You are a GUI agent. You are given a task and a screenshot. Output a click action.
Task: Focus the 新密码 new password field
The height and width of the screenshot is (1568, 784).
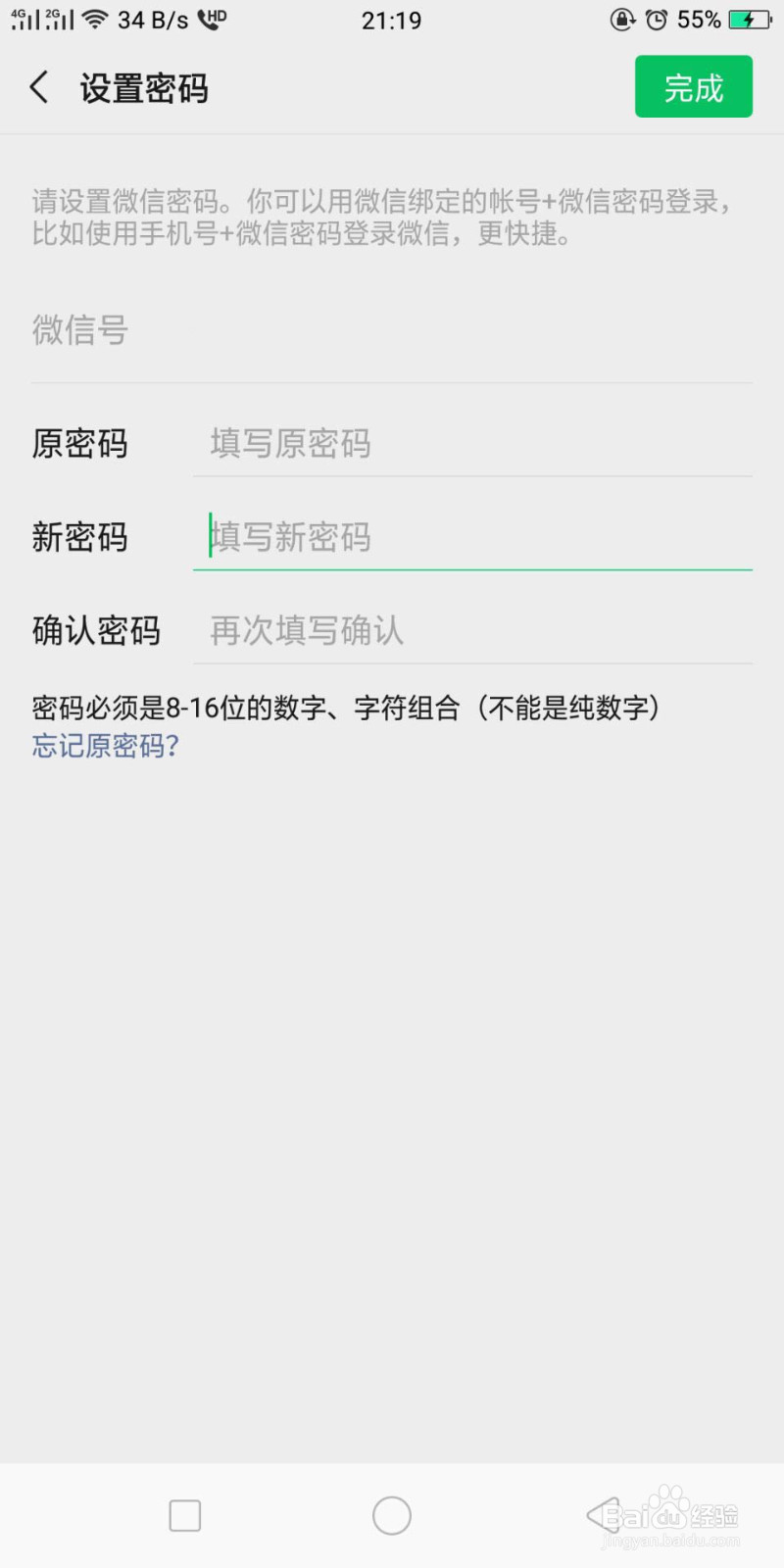[470, 537]
